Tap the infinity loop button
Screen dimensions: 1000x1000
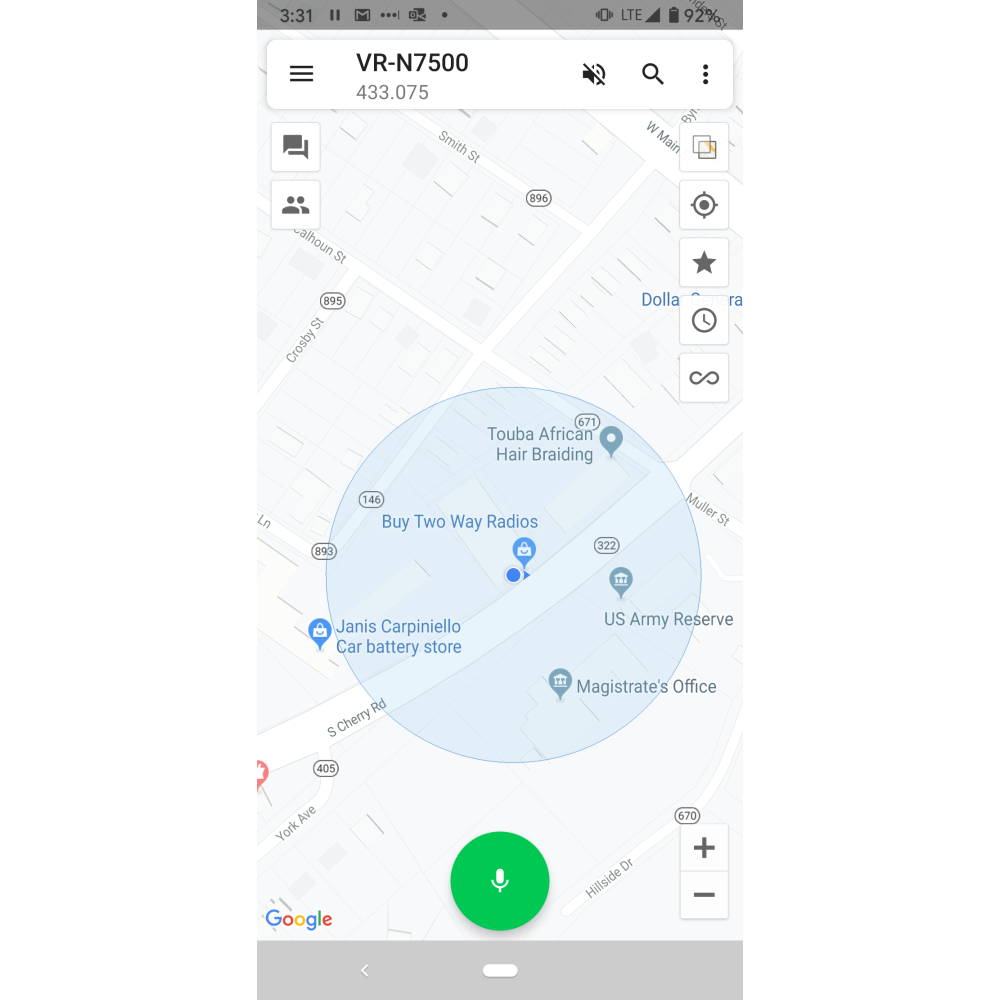[x=704, y=378]
